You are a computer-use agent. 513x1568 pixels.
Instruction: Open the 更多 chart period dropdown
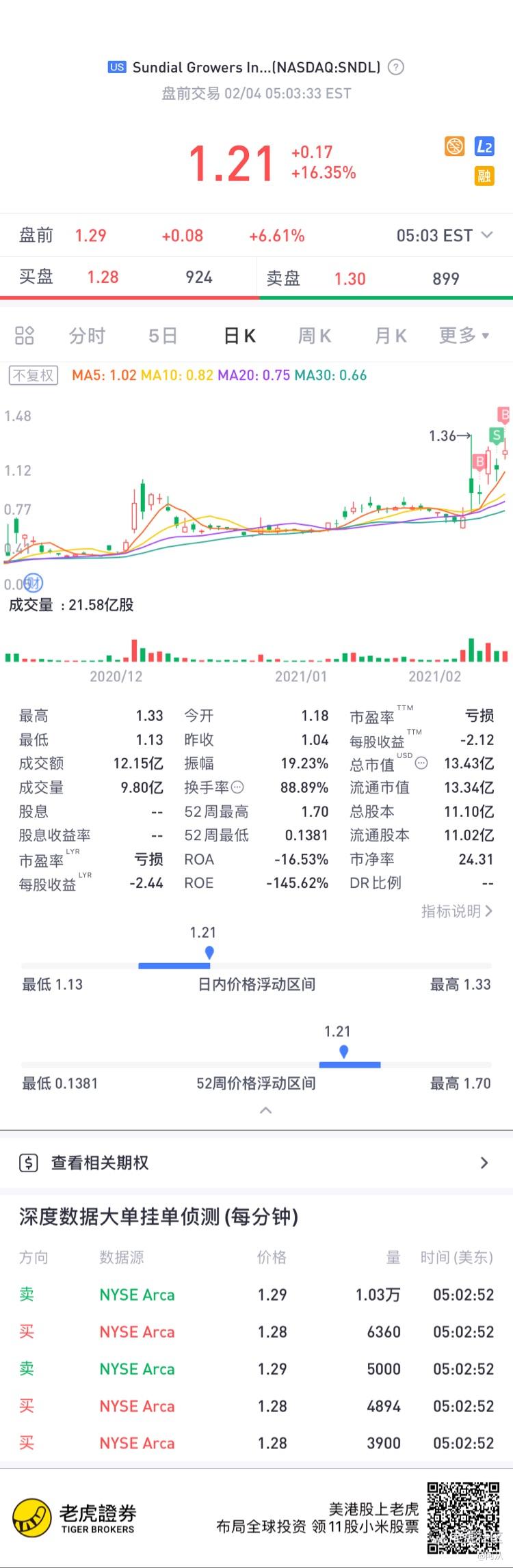coord(464,336)
